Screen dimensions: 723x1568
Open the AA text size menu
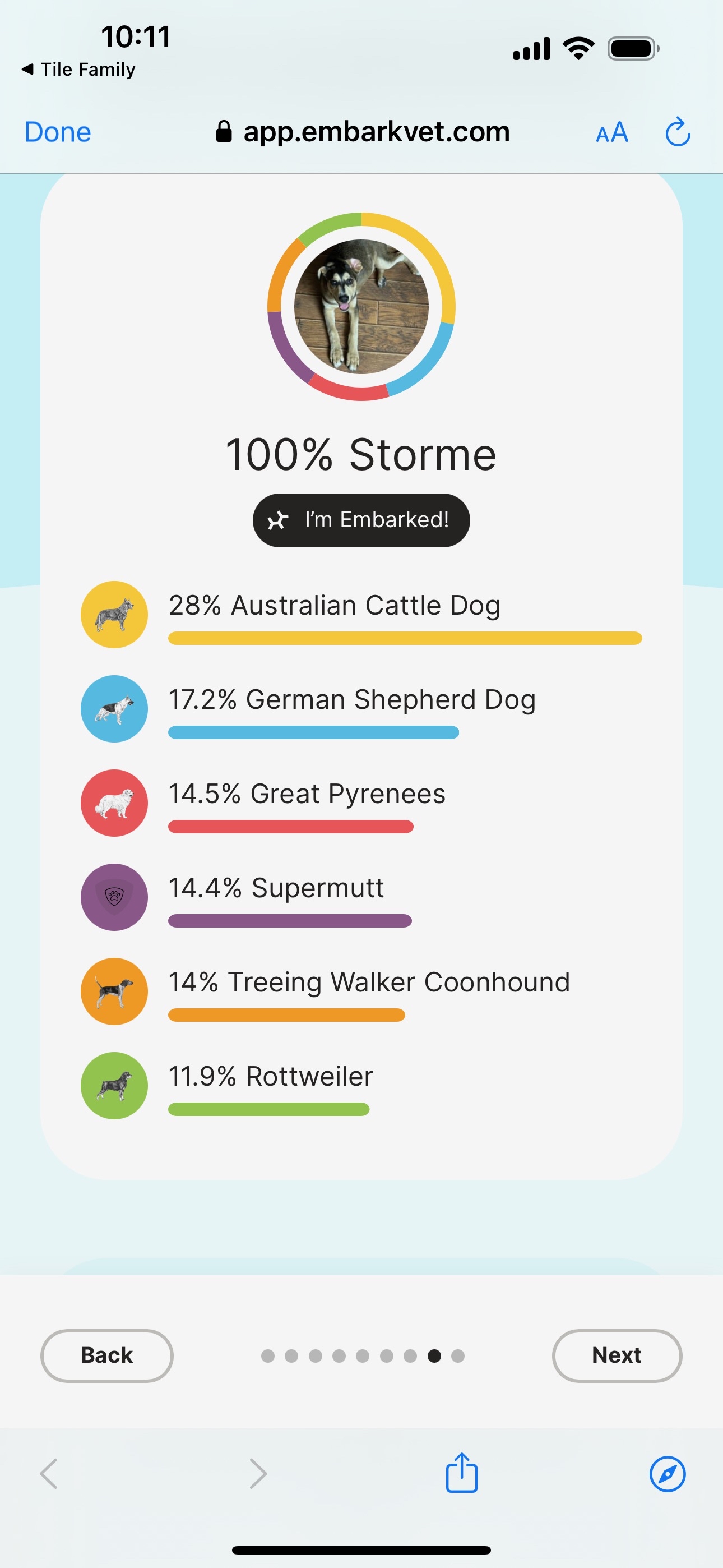pos(611,132)
